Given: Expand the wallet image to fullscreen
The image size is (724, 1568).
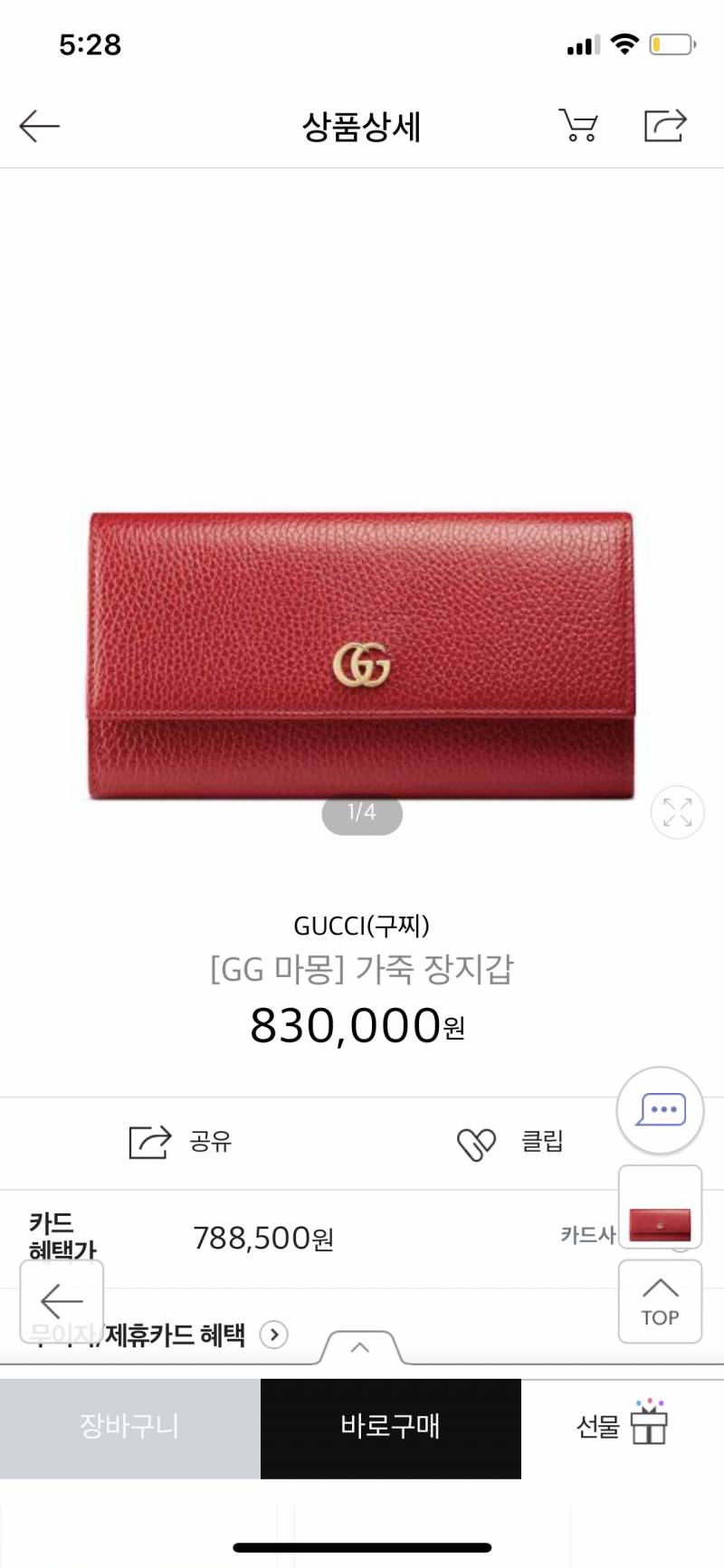Looking at the screenshot, I should (x=677, y=812).
